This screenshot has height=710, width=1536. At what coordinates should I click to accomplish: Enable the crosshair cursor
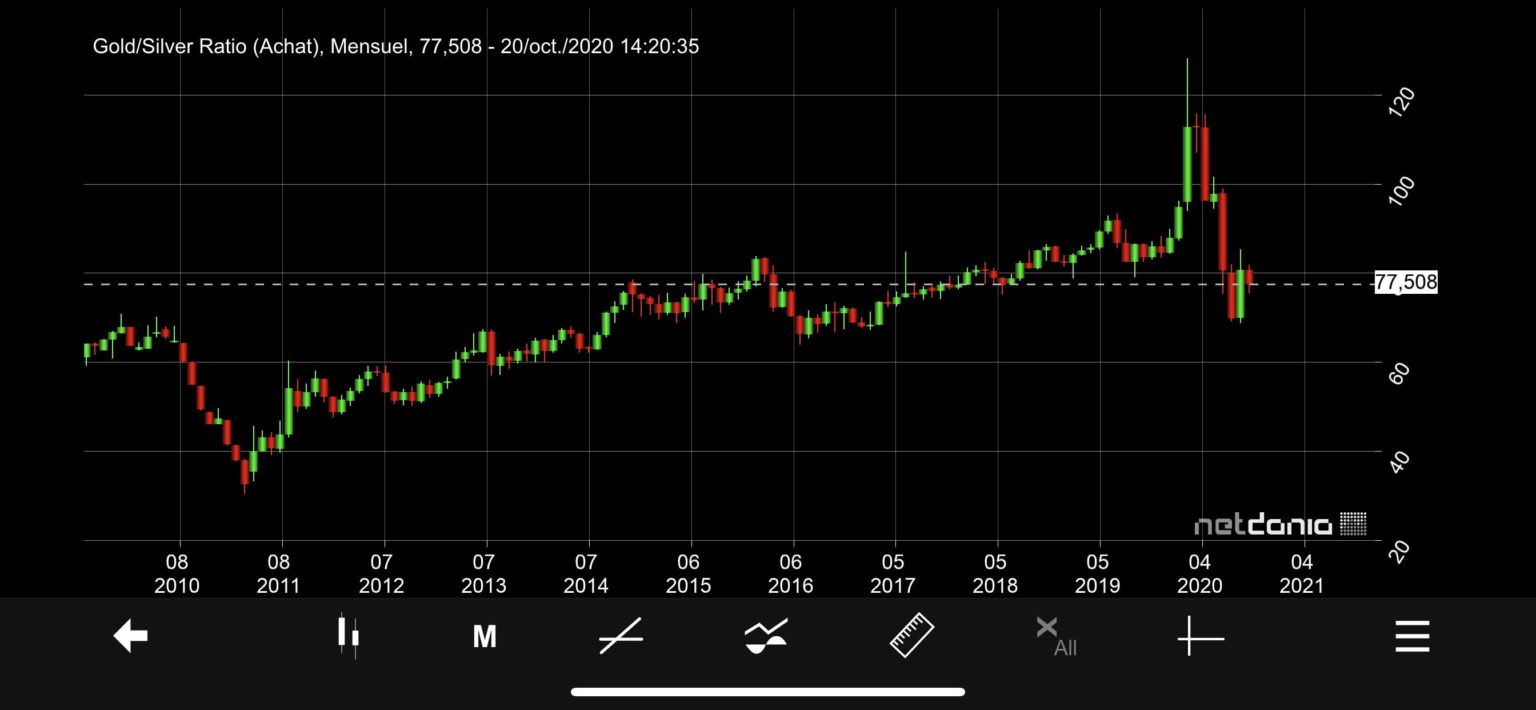[1200, 636]
